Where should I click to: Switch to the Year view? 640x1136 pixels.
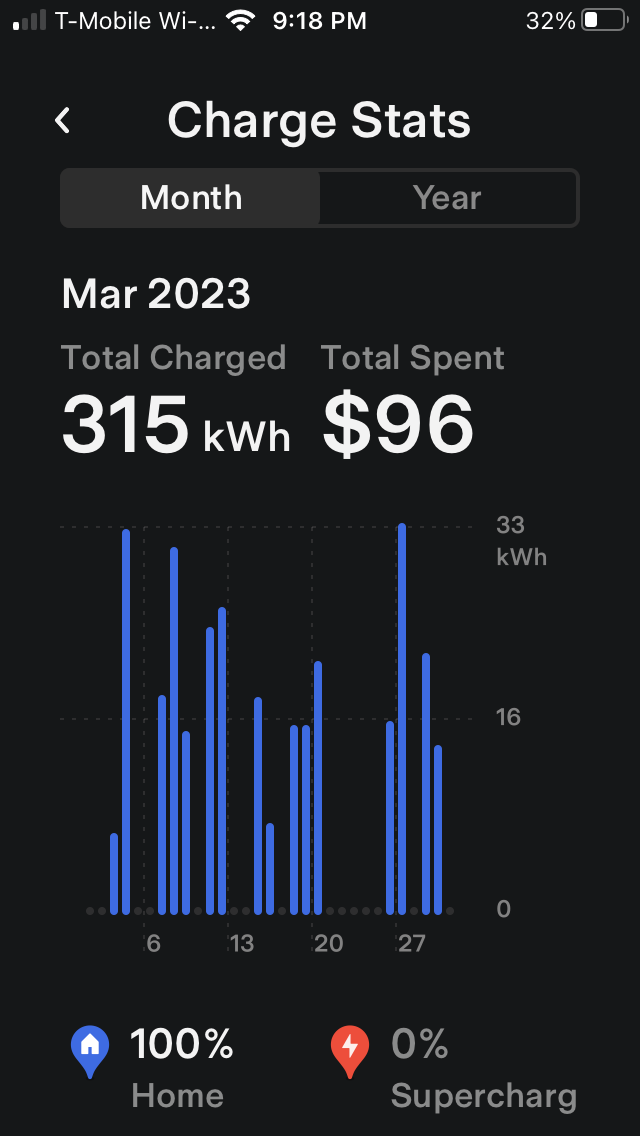coord(447,198)
